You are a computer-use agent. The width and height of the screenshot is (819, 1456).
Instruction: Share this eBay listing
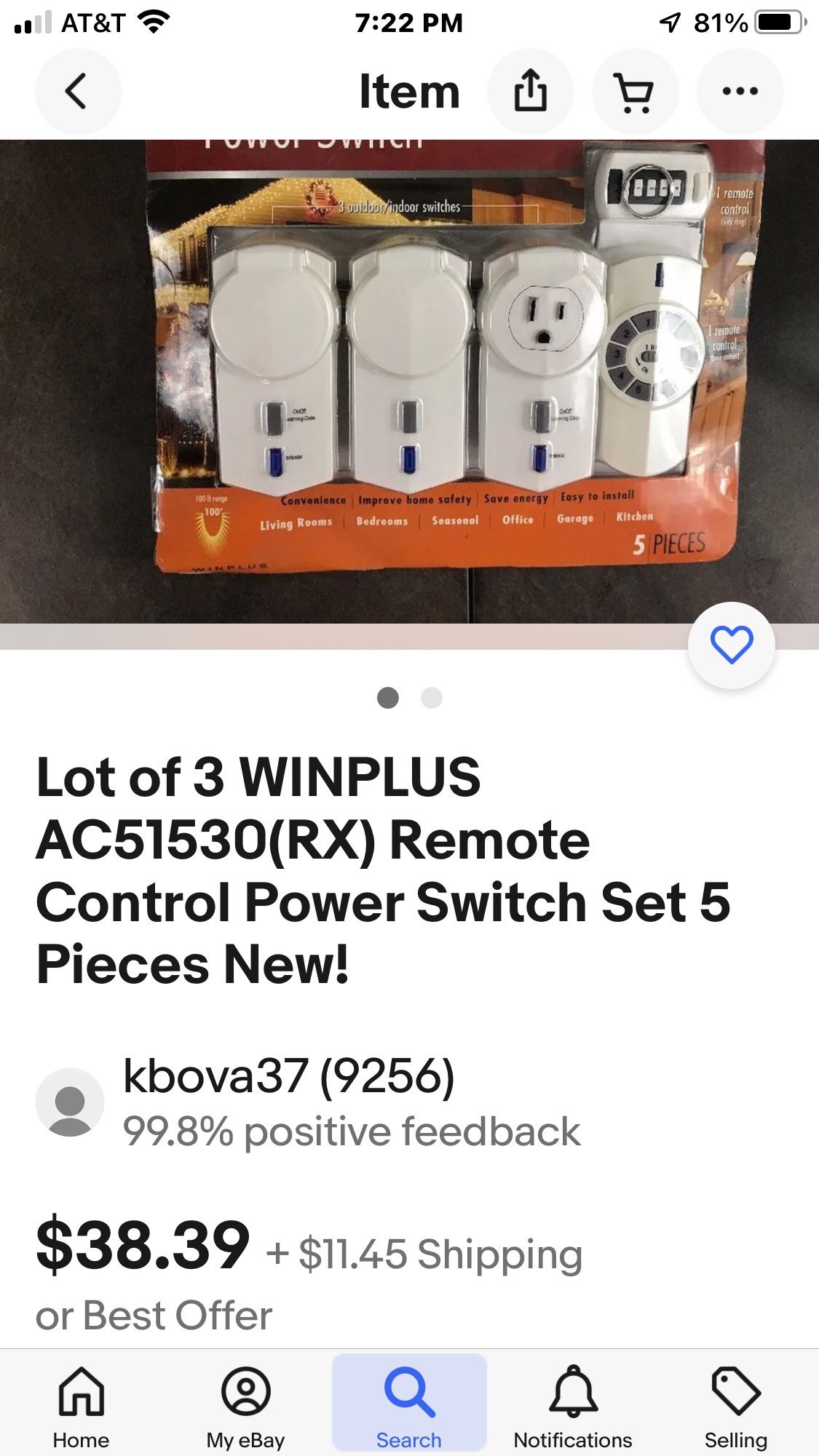pyautogui.click(x=530, y=92)
